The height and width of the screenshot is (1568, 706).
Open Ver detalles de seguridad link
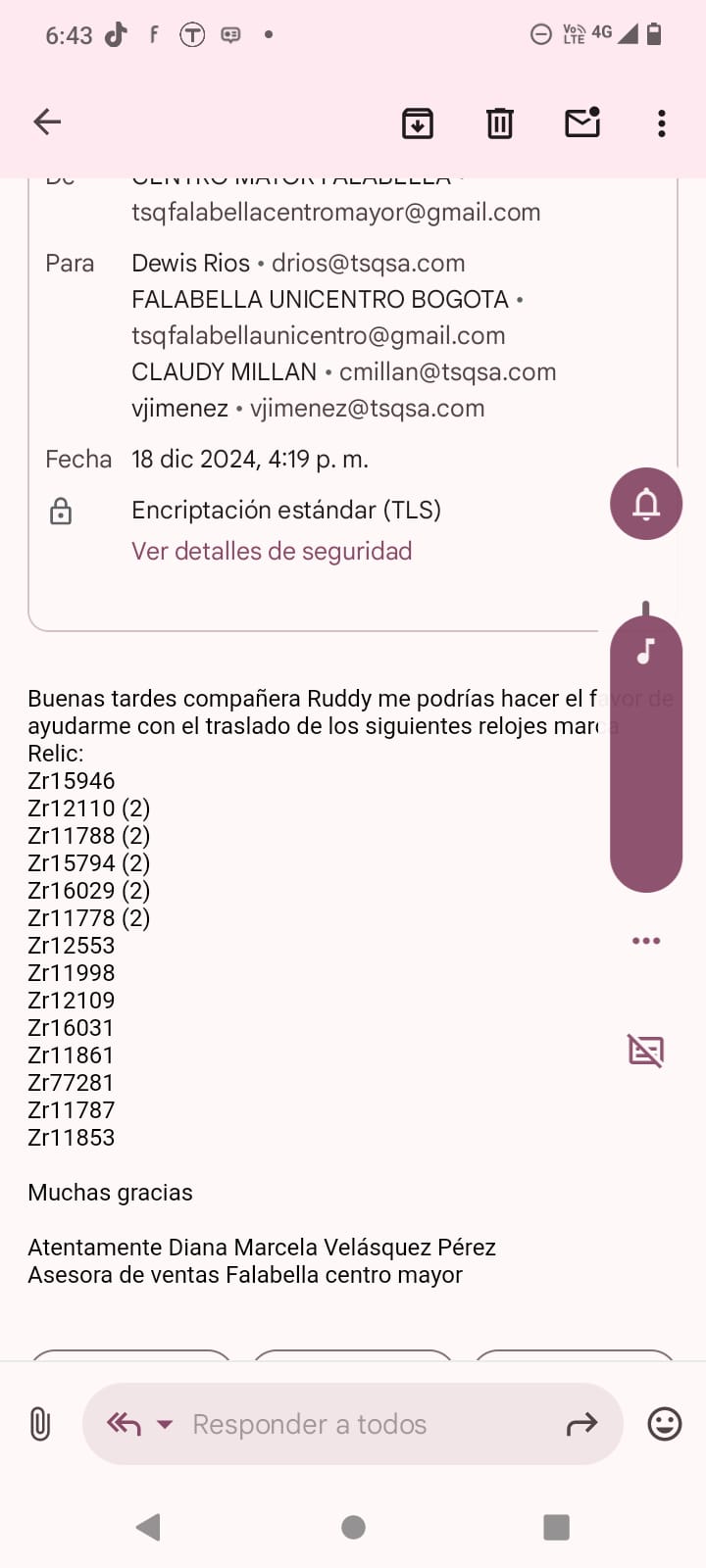pos(272,551)
